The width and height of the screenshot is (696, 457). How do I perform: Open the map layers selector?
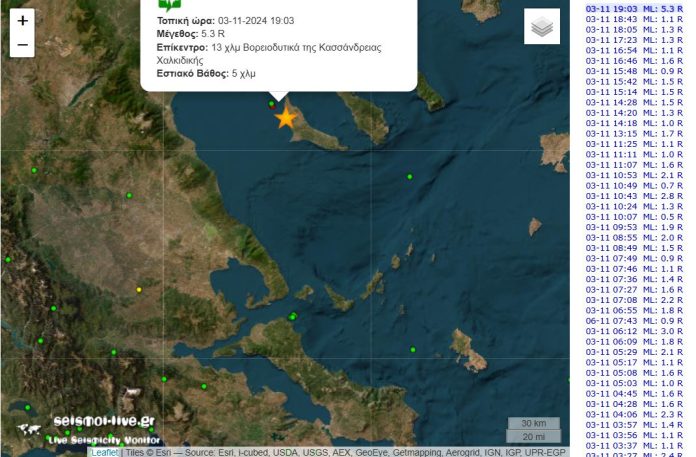[x=542, y=27]
